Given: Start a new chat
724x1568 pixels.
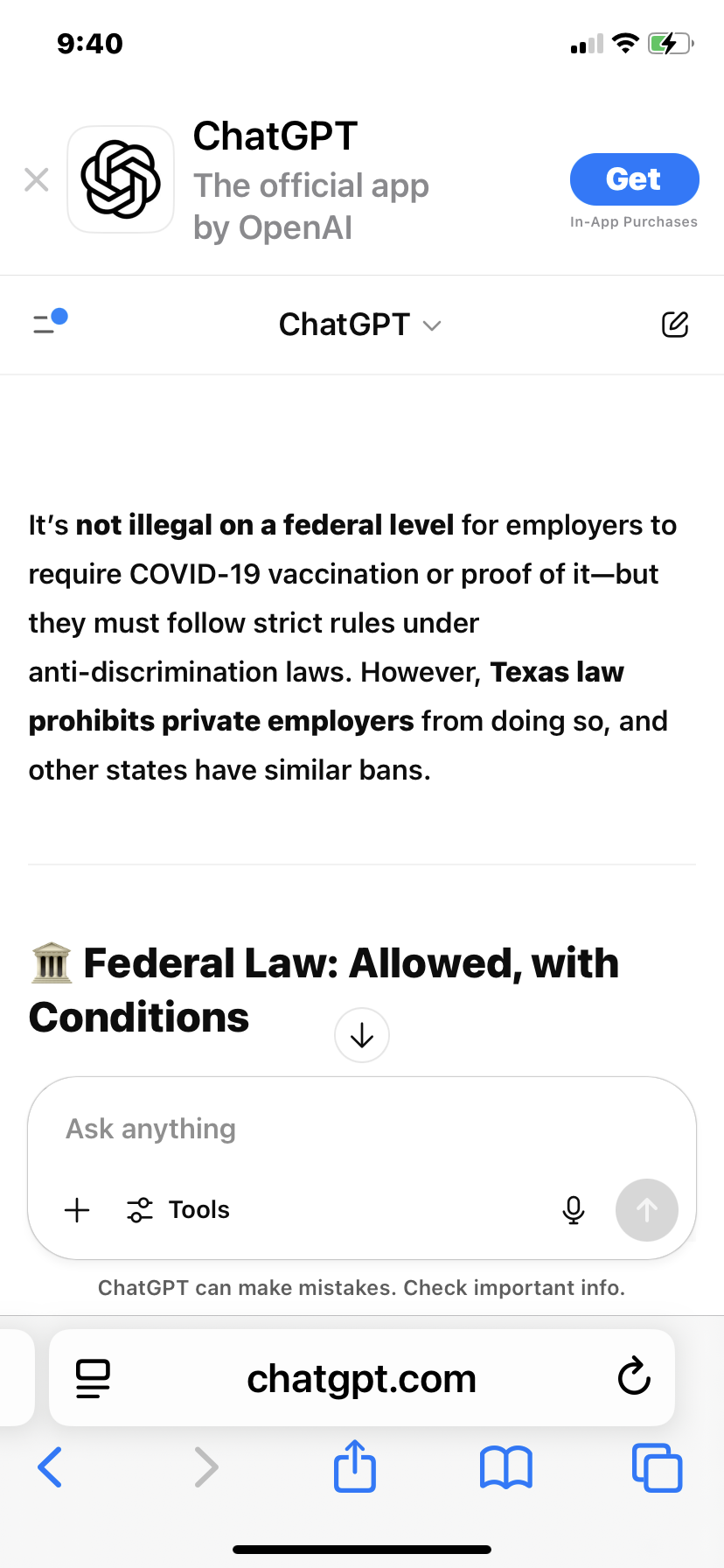Looking at the screenshot, I should 674,325.
